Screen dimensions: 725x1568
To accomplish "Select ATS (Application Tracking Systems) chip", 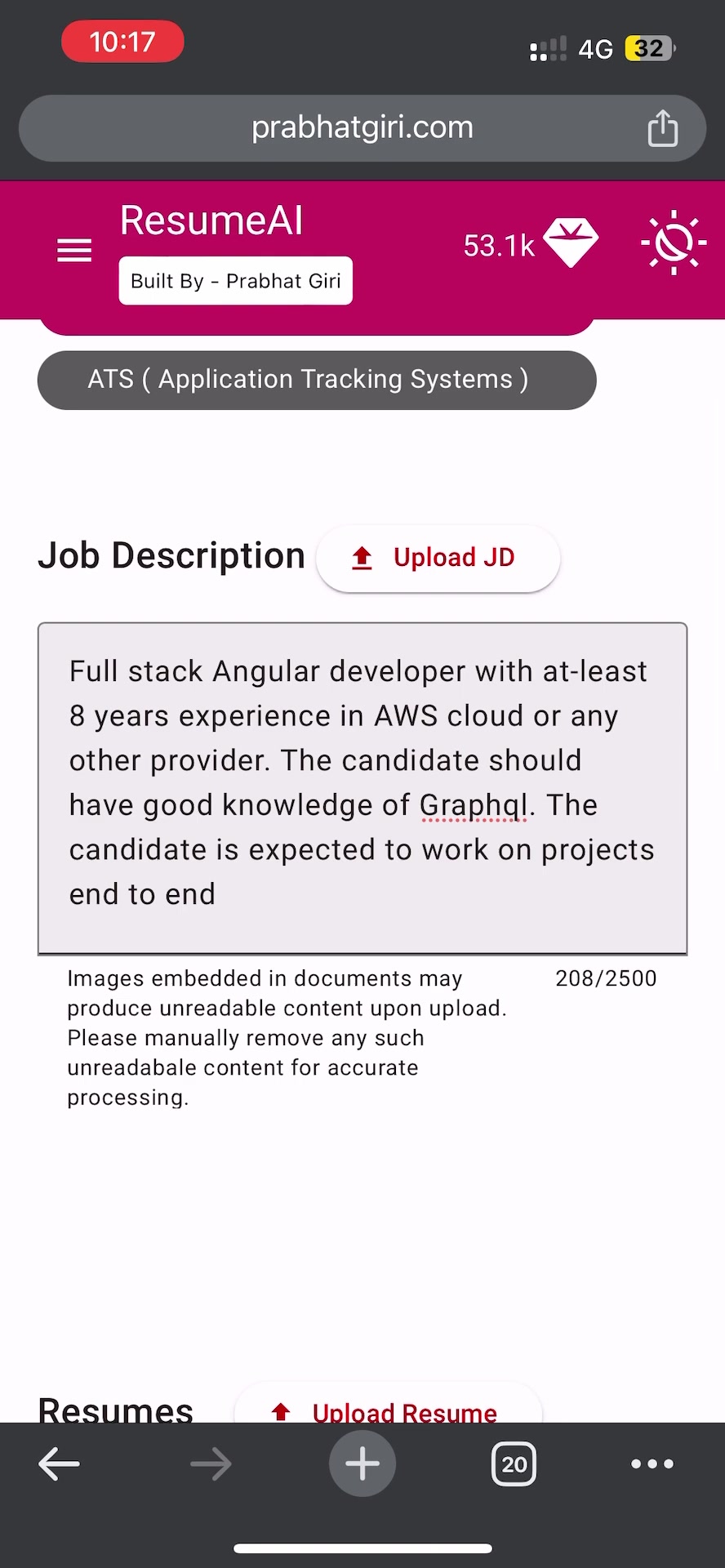I will coord(317,380).
